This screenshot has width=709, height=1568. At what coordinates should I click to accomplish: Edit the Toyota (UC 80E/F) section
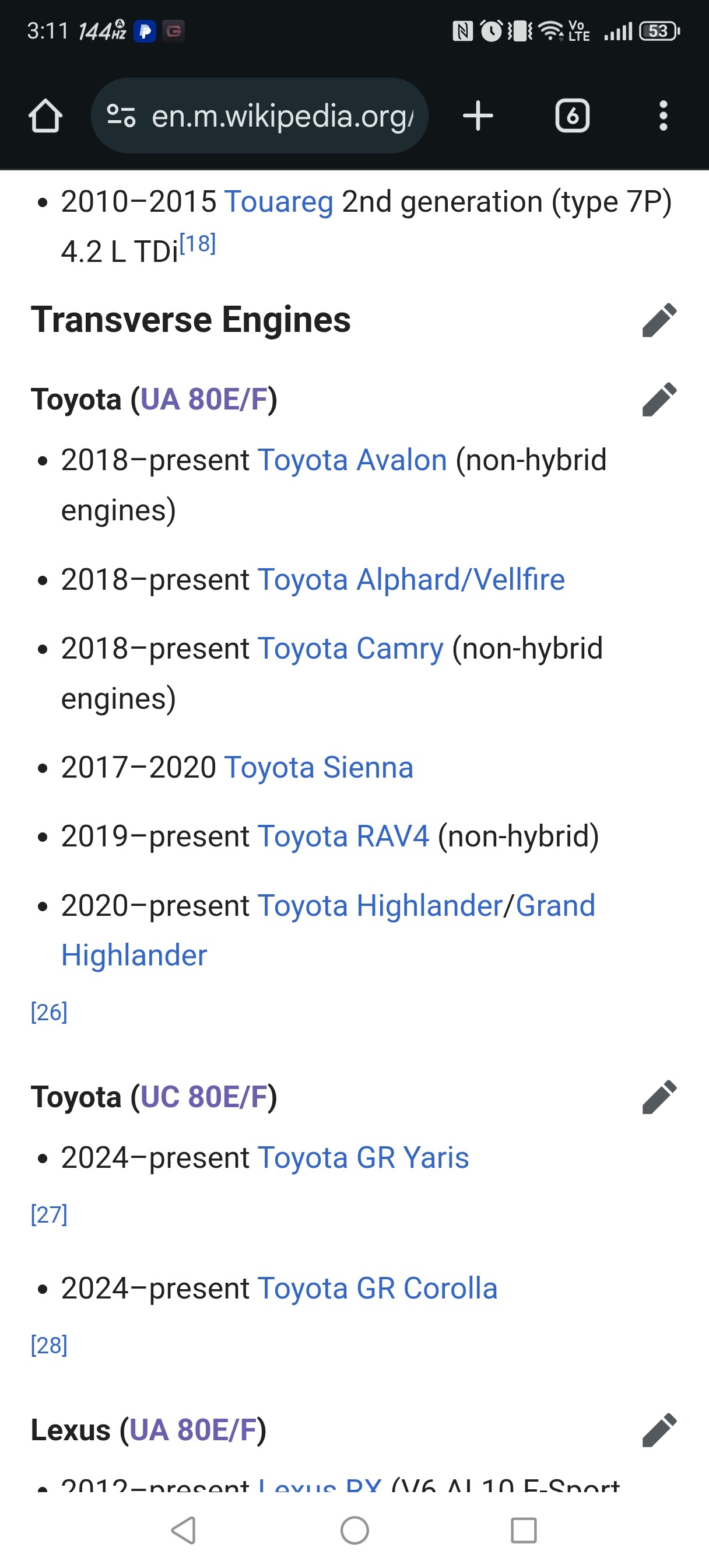pyautogui.click(x=659, y=1097)
